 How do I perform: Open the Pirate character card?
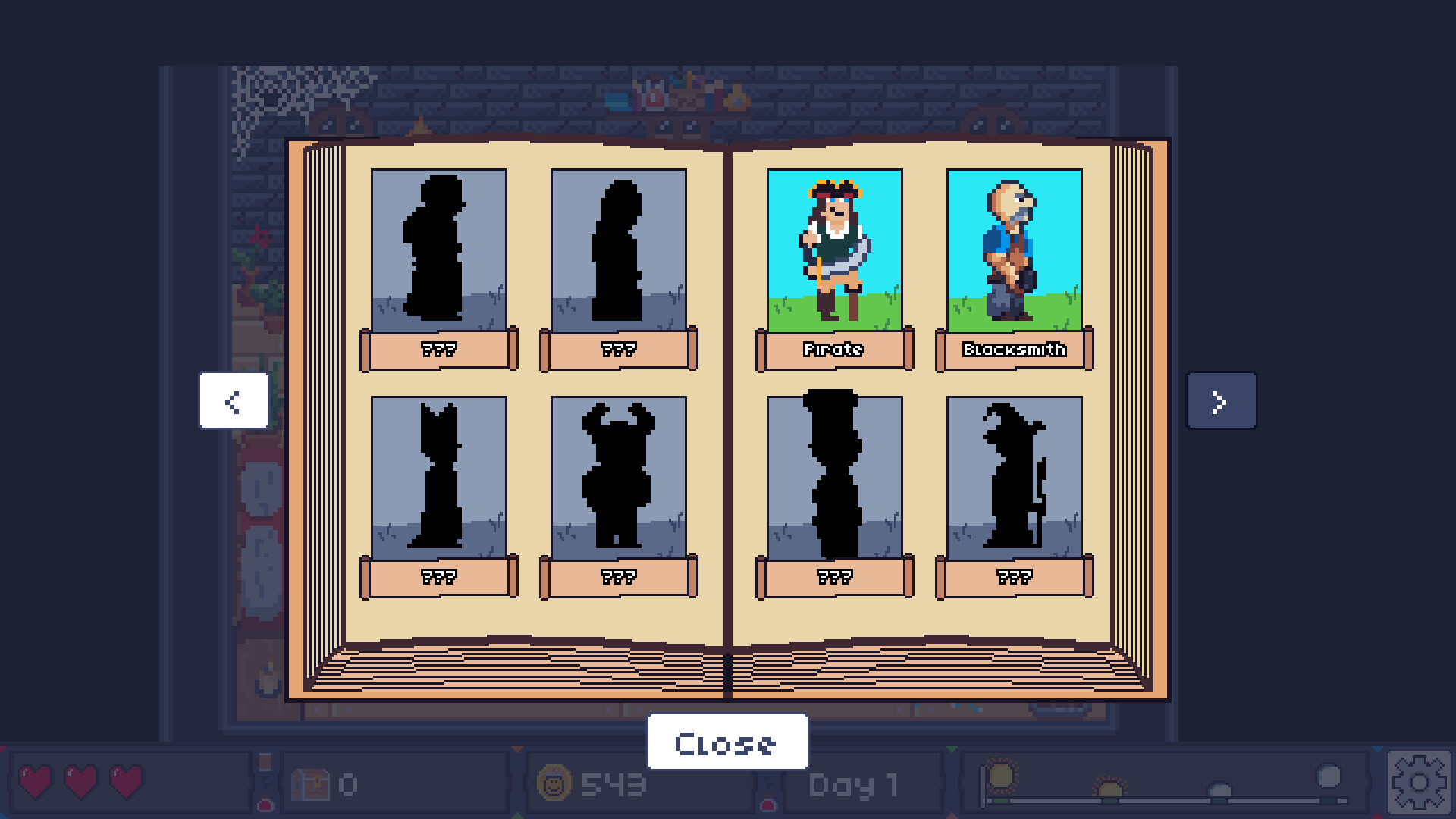(x=834, y=252)
